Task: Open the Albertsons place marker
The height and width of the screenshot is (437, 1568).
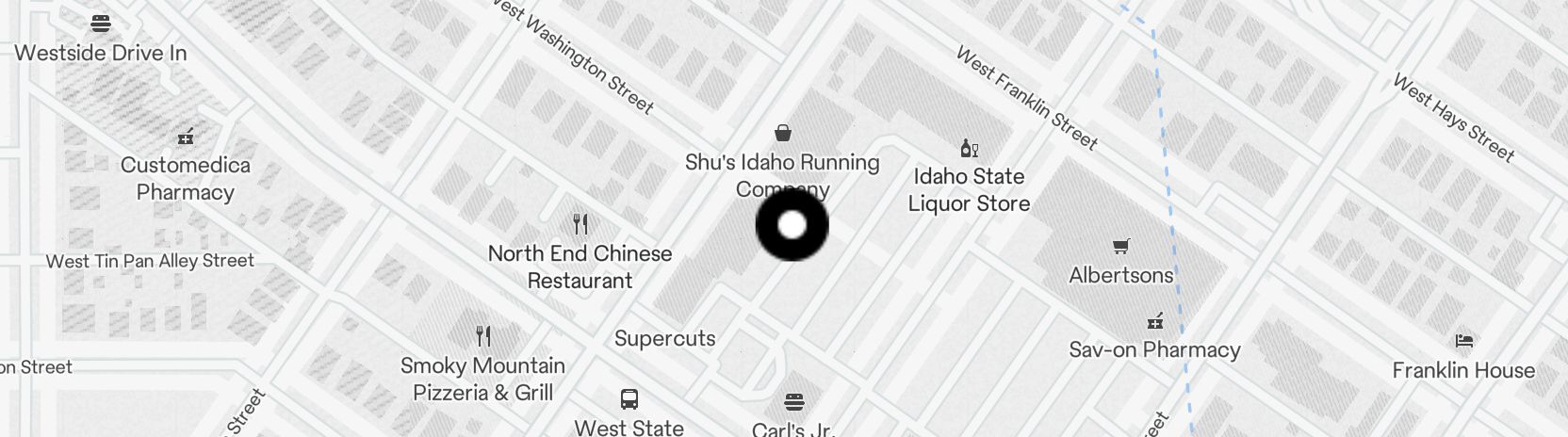Action: click(x=1120, y=248)
